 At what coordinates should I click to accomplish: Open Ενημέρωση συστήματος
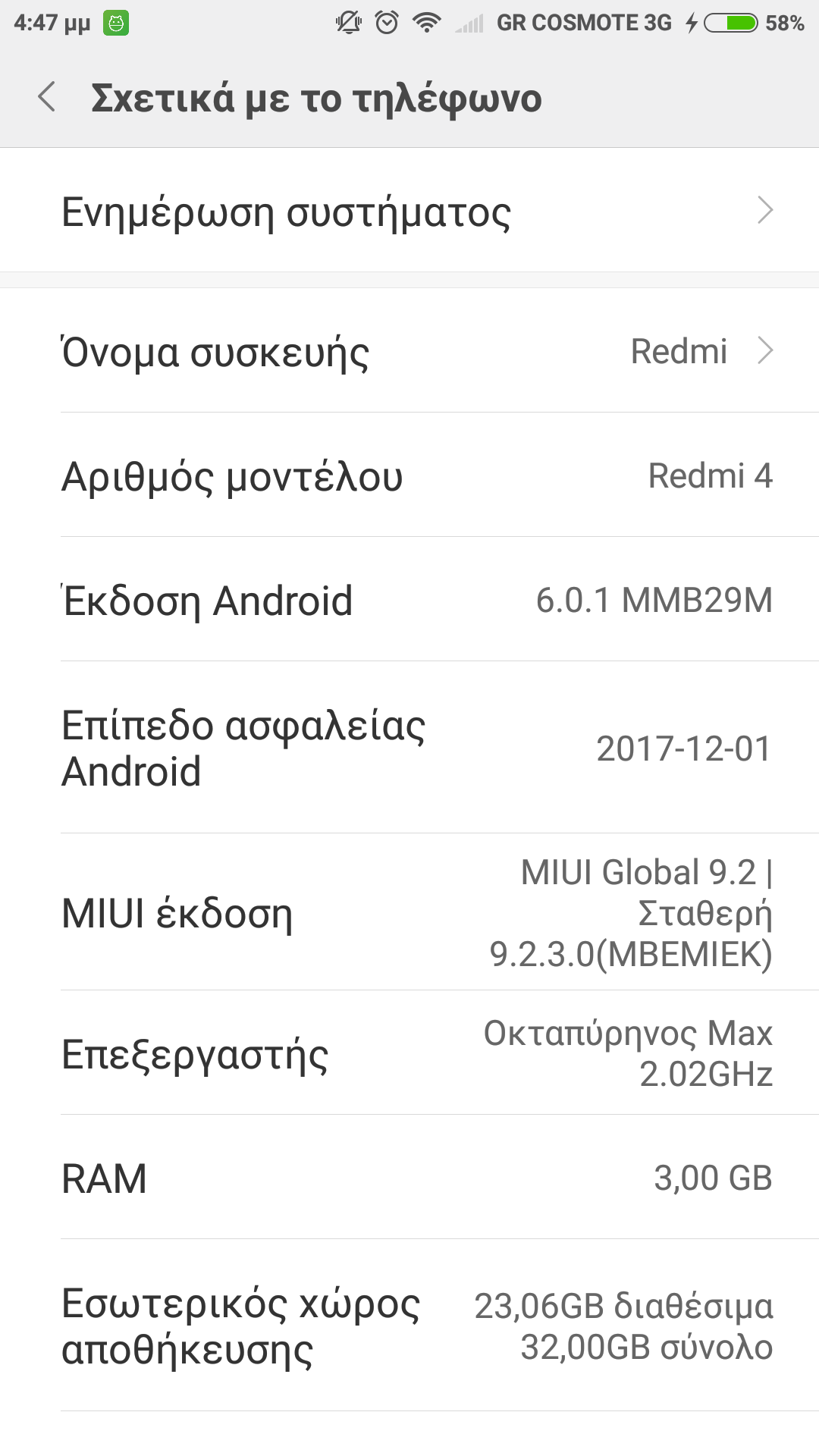click(x=409, y=211)
